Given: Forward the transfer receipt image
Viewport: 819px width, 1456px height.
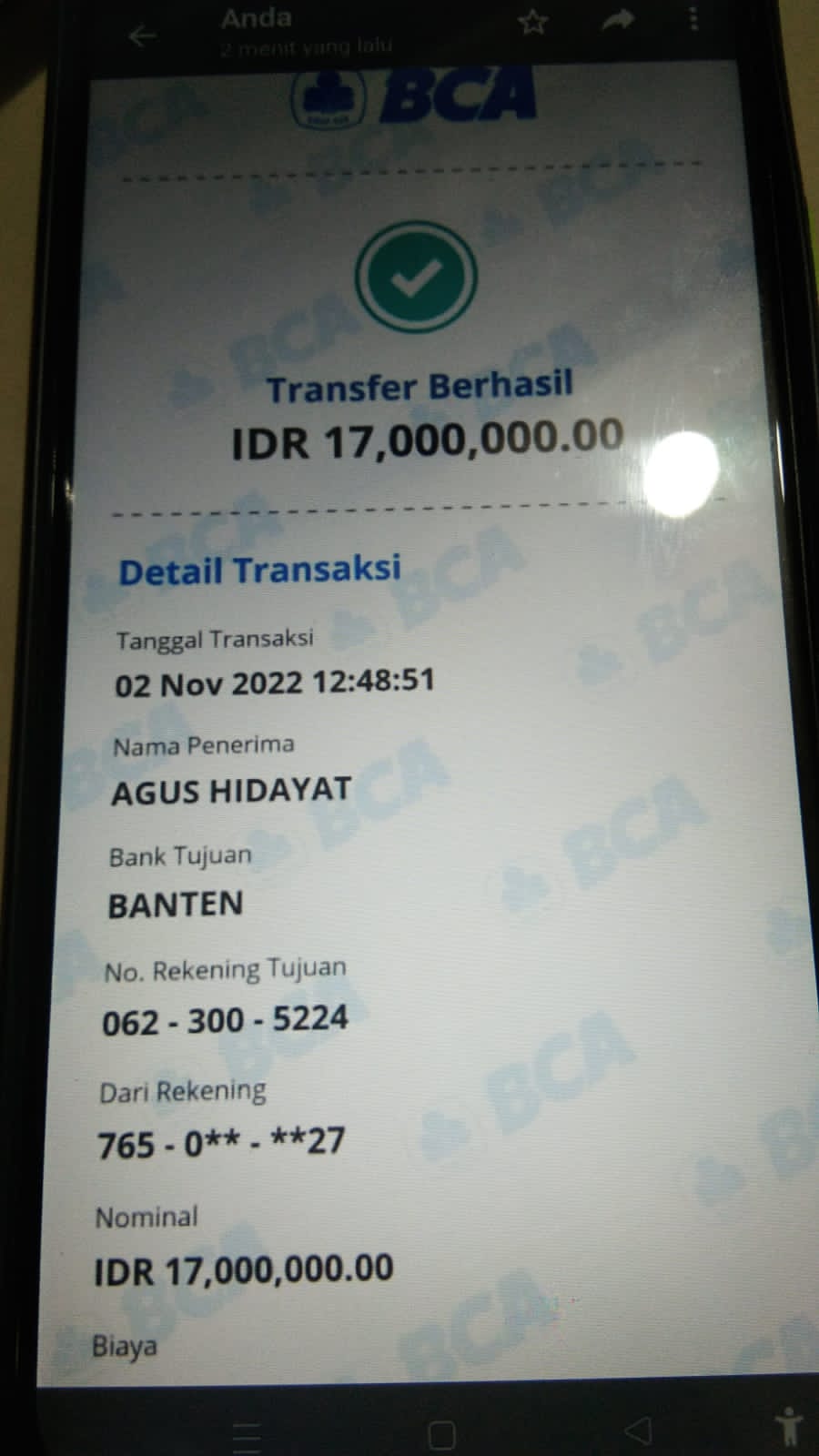Looking at the screenshot, I should 618,22.
